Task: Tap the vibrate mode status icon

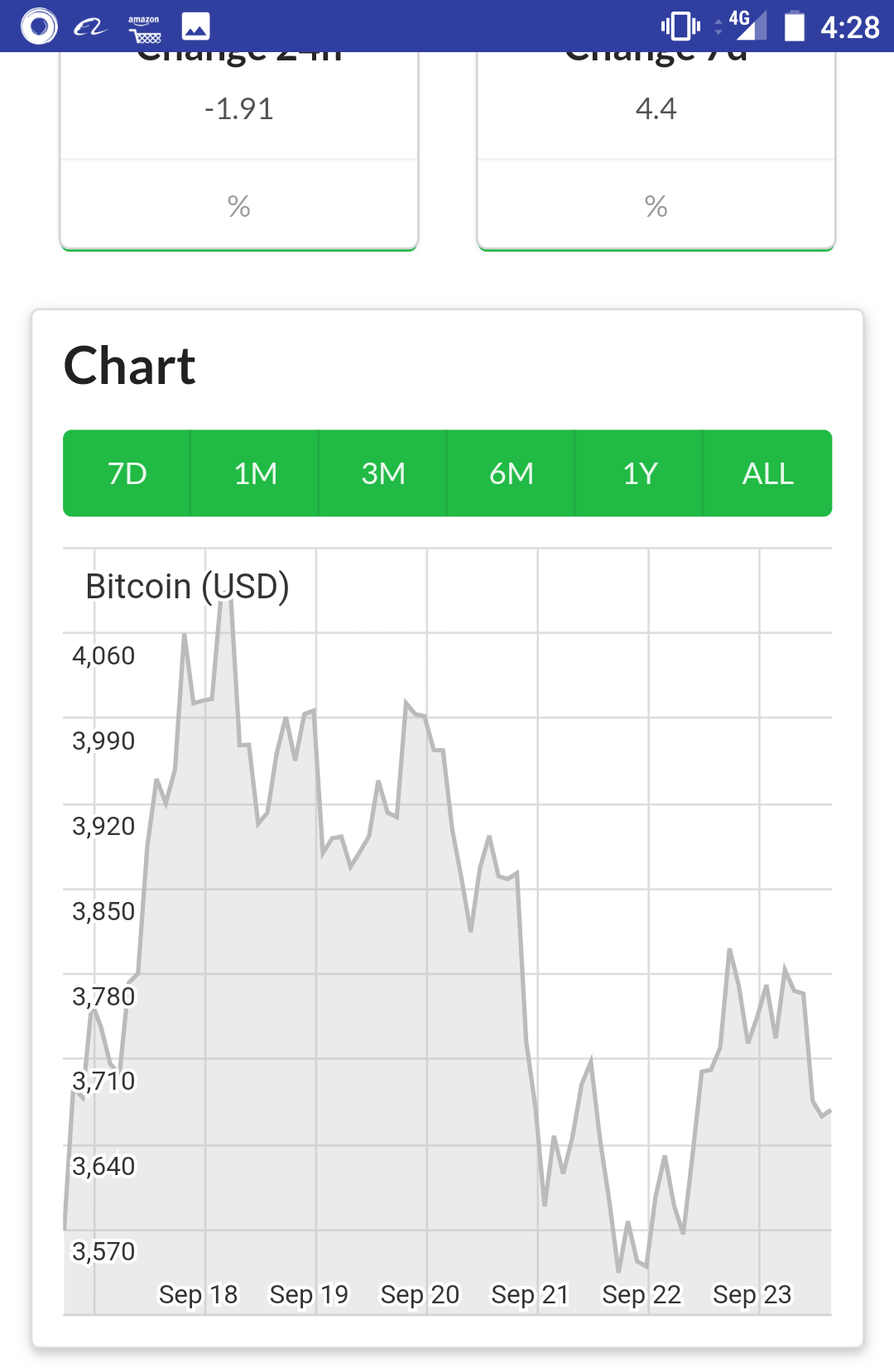Action: click(679, 26)
